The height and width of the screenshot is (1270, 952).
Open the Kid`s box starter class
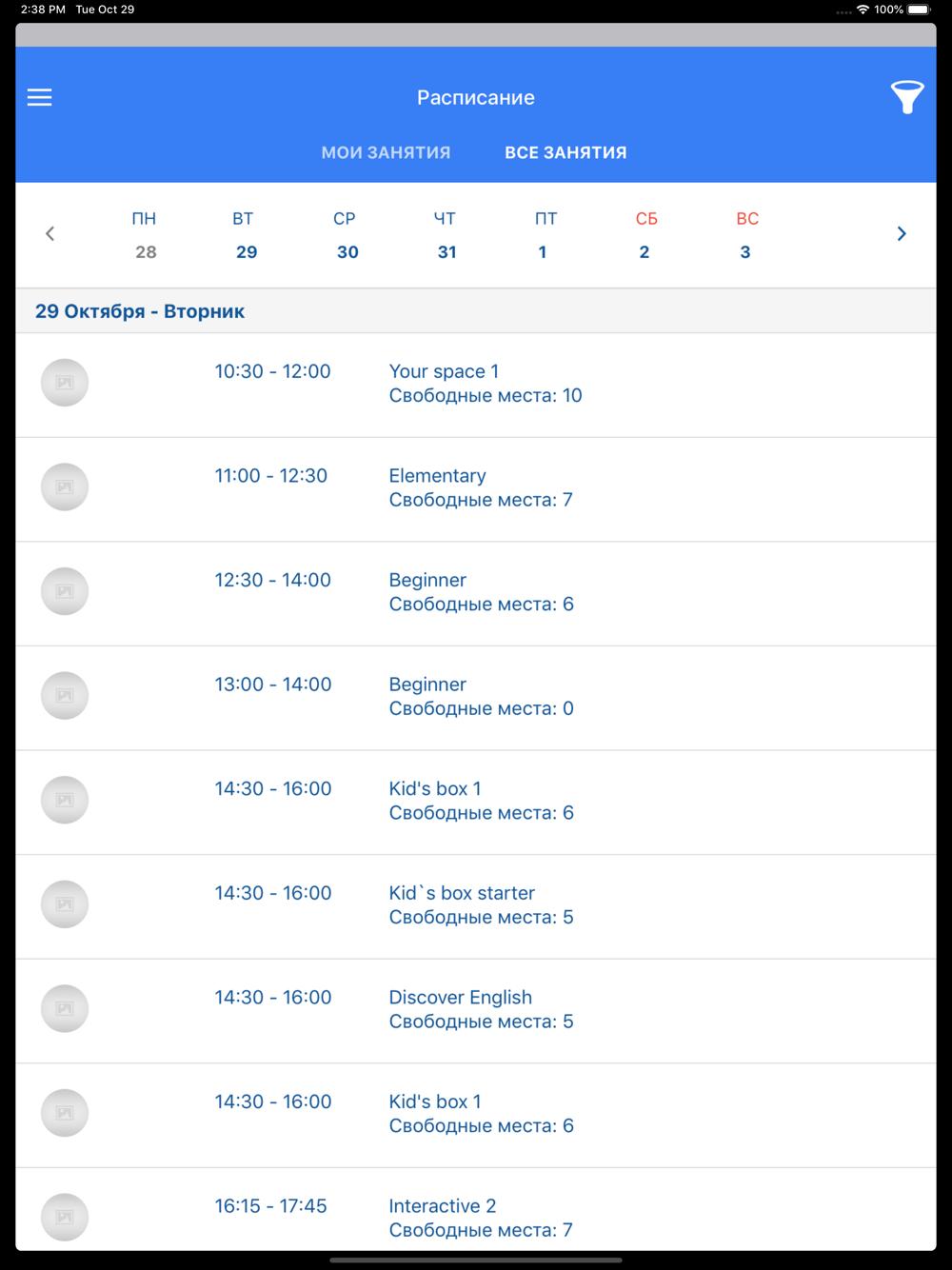coord(476,906)
